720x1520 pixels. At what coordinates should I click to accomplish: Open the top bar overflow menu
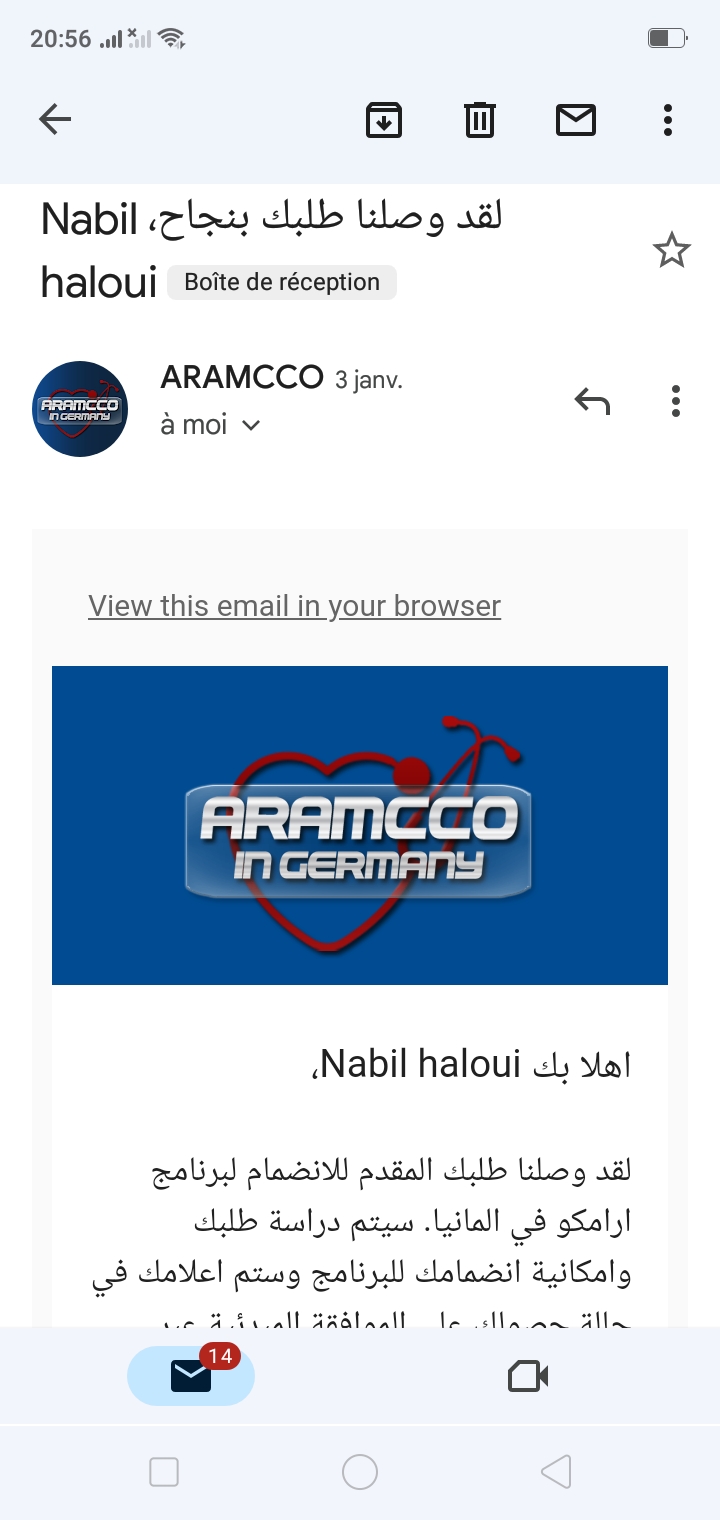coord(668,121)
